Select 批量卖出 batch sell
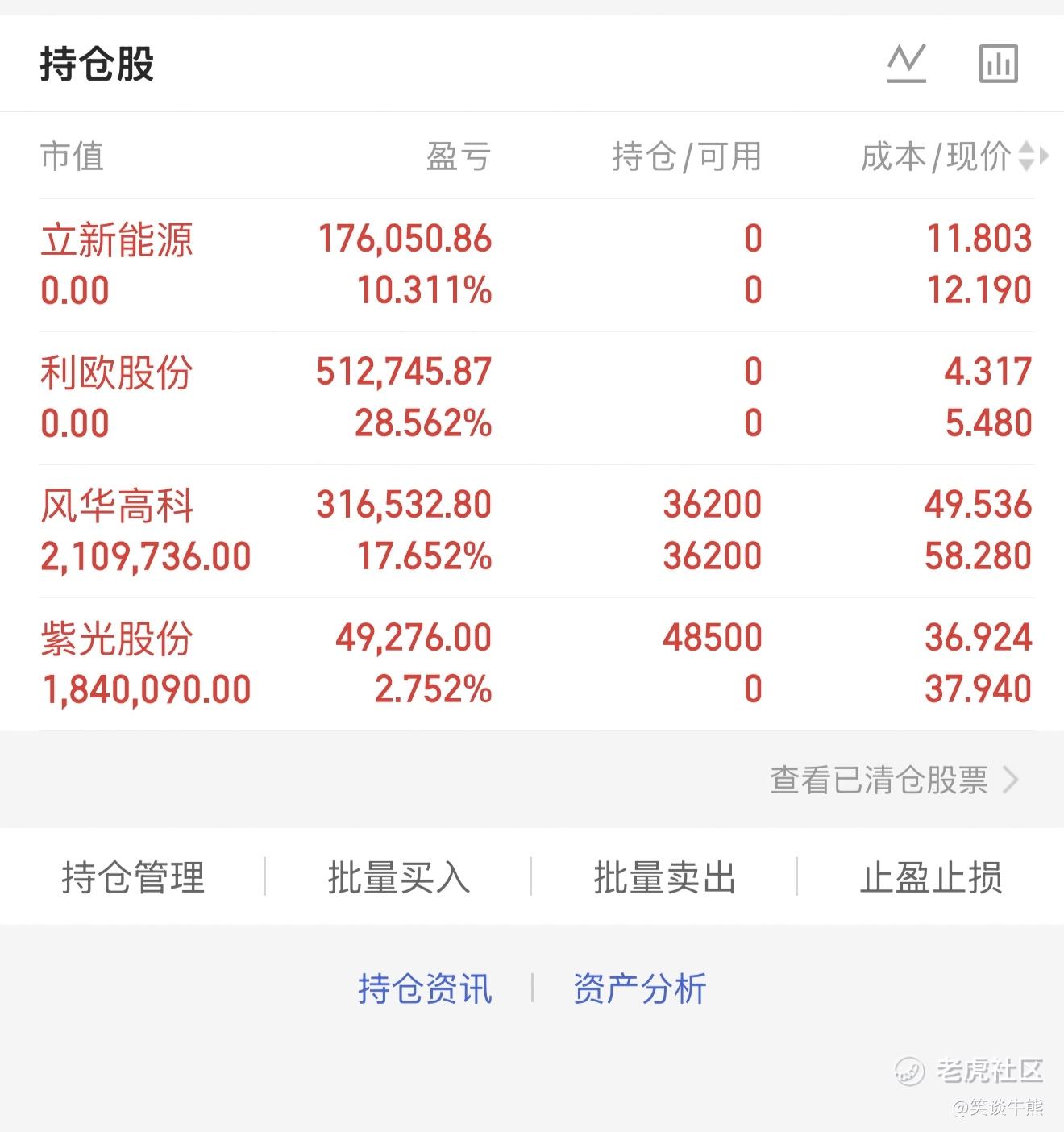Image resolution: width=1064 pixels, height=1132 pixels. 665,877
